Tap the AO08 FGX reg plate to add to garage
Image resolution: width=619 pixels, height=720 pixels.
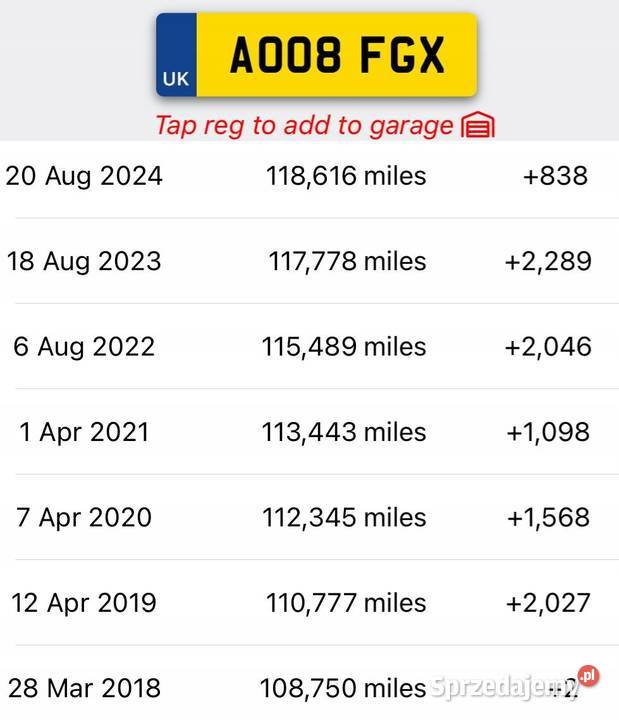click(316, 55)
